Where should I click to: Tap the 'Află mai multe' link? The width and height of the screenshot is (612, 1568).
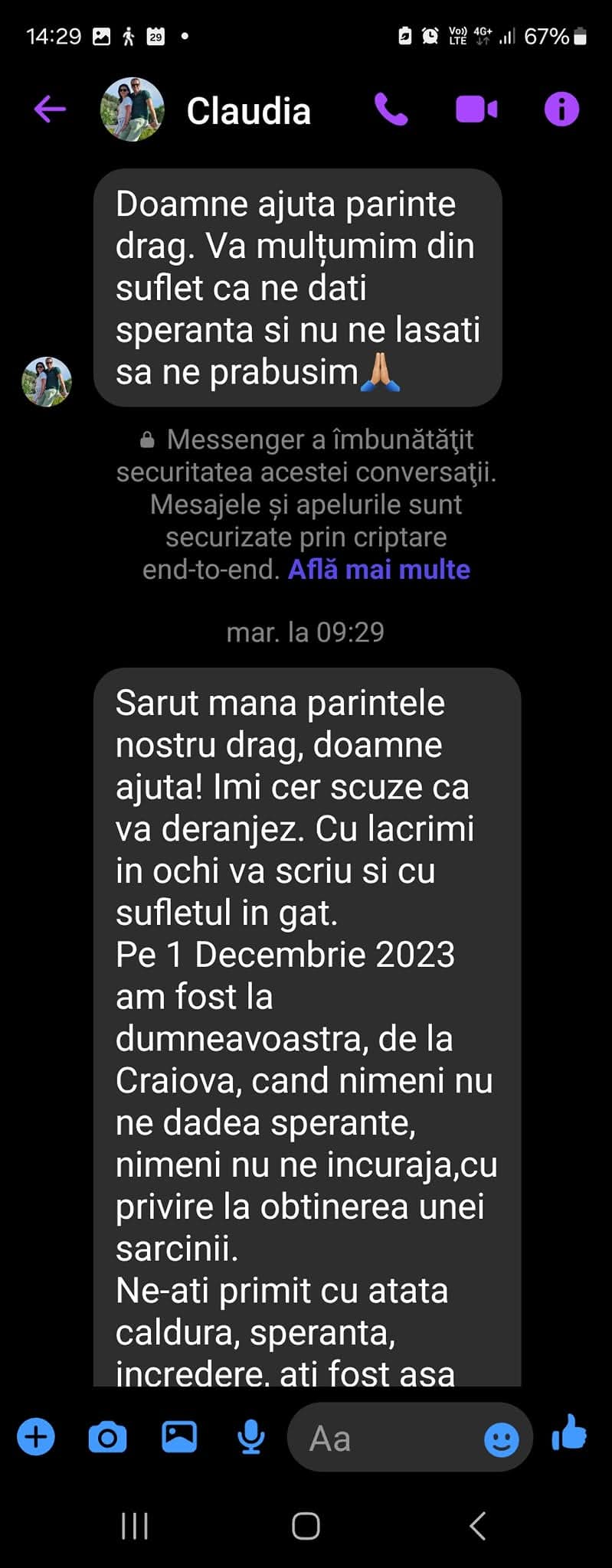tap(379, 570)
